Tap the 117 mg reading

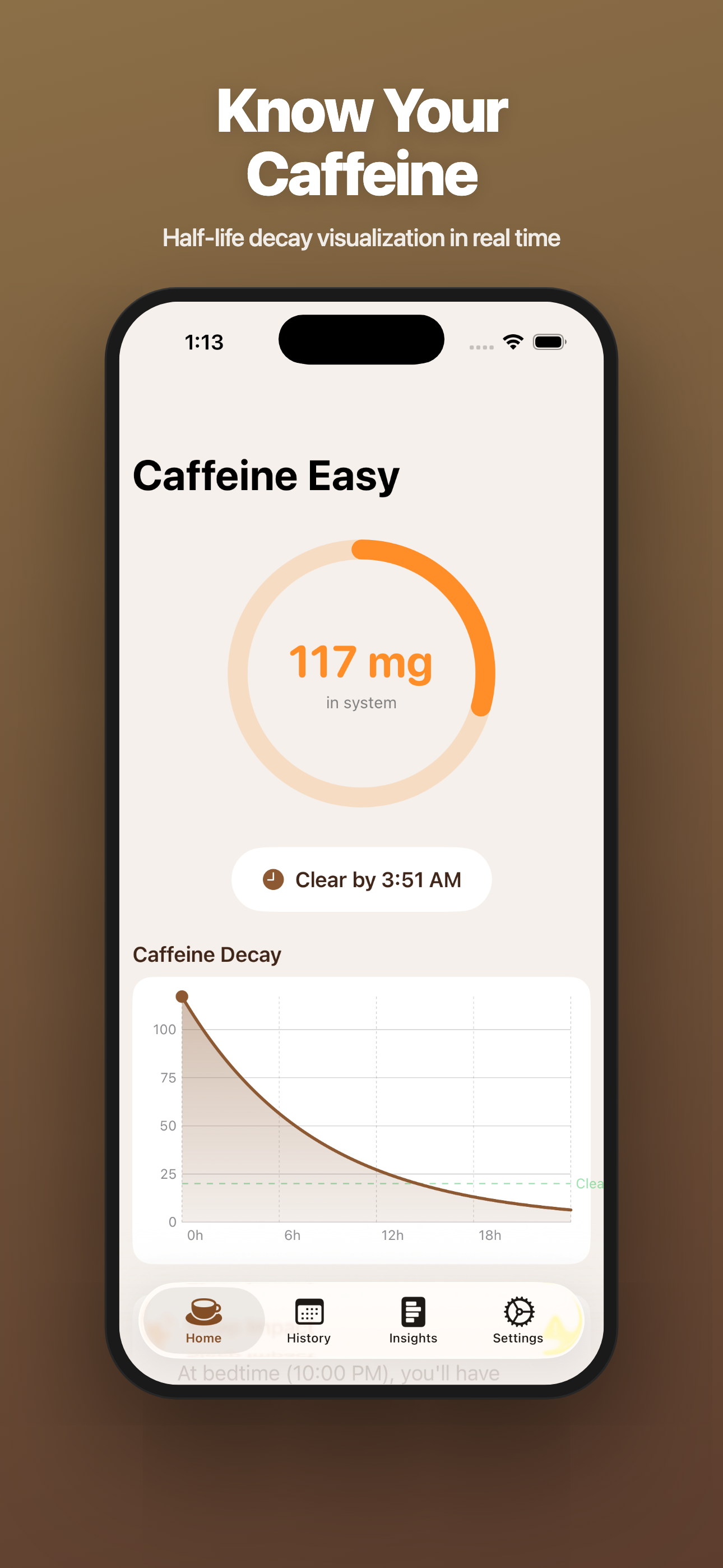pos(361,663)
